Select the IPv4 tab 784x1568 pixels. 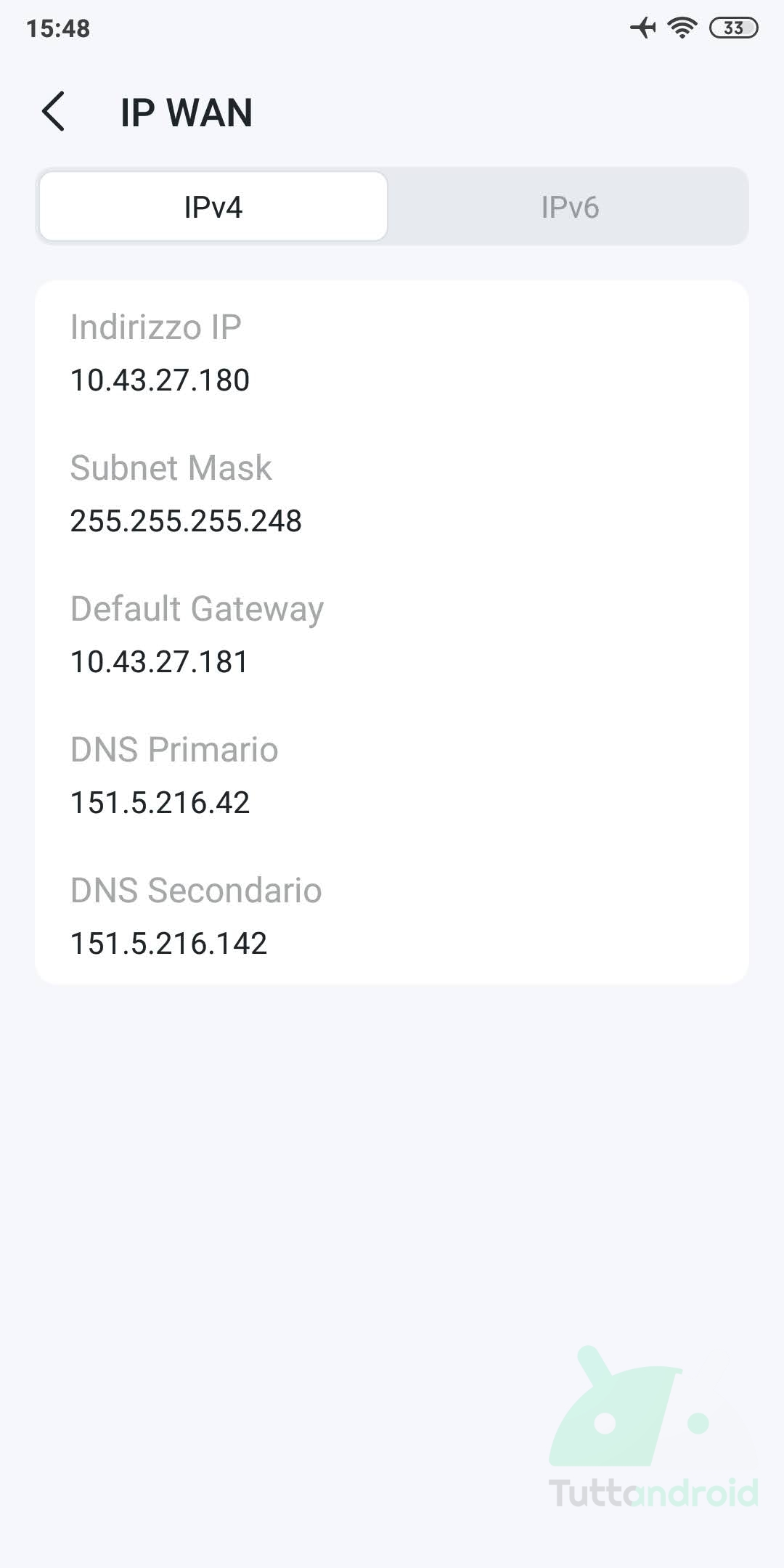click(213, 207)
